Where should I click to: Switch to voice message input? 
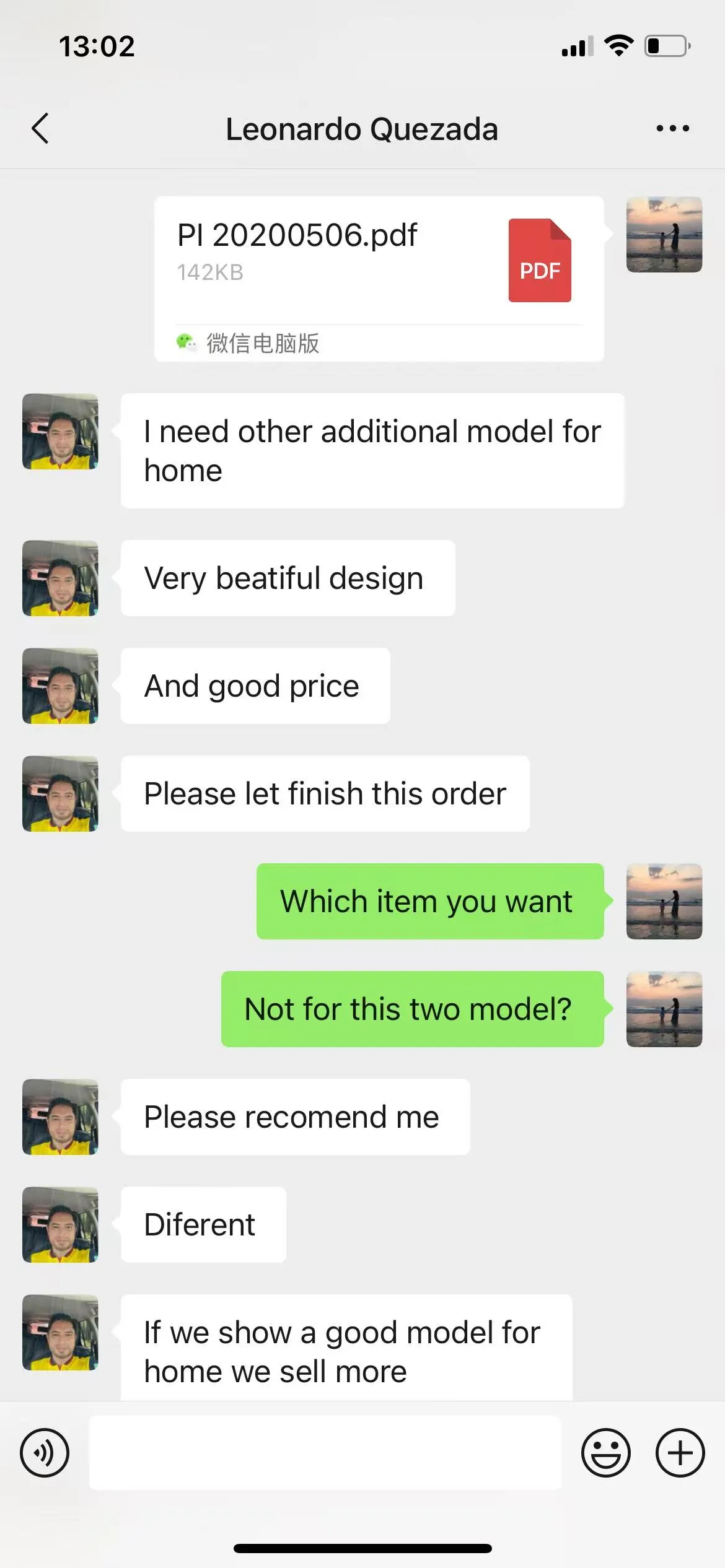click(x=45, y=1453)
